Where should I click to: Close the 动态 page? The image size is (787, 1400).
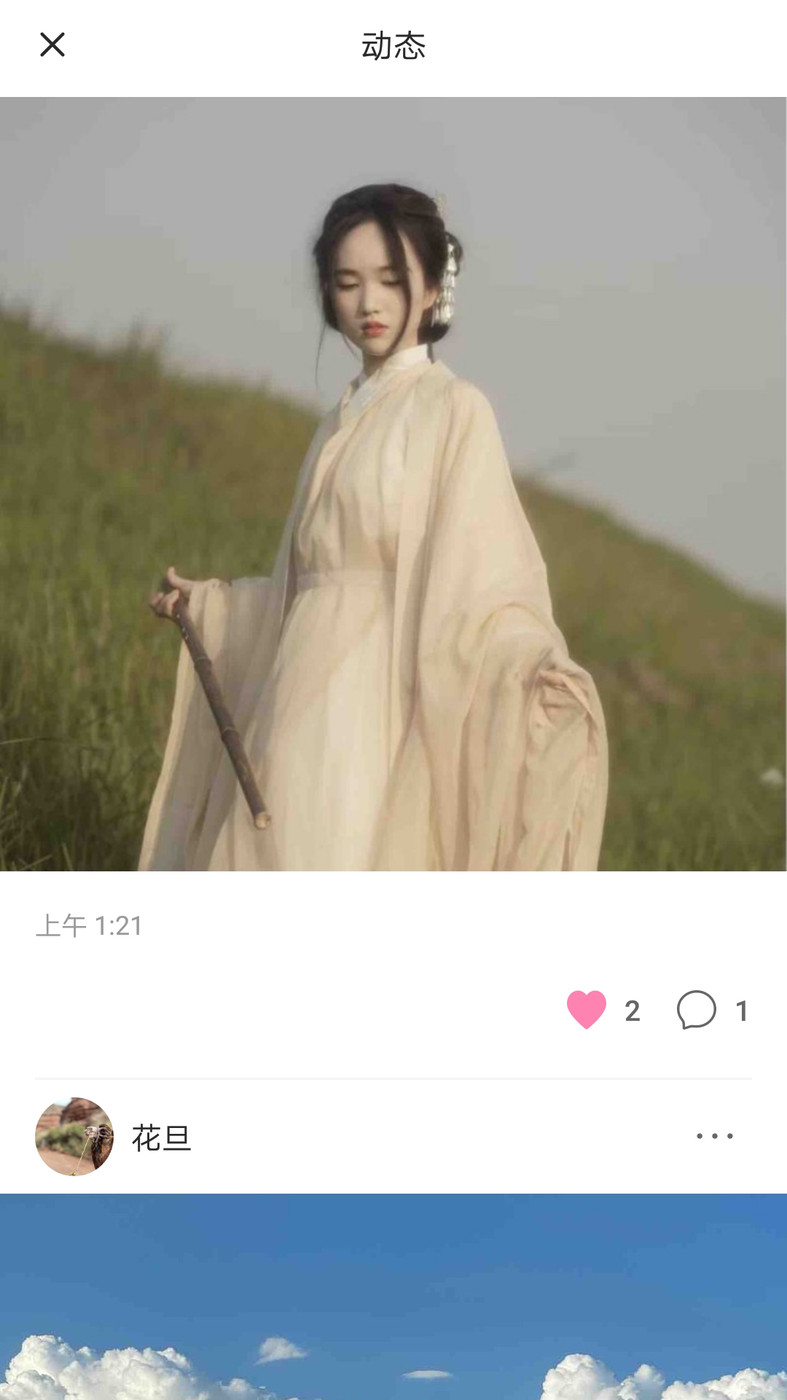[x=52, y=45]
